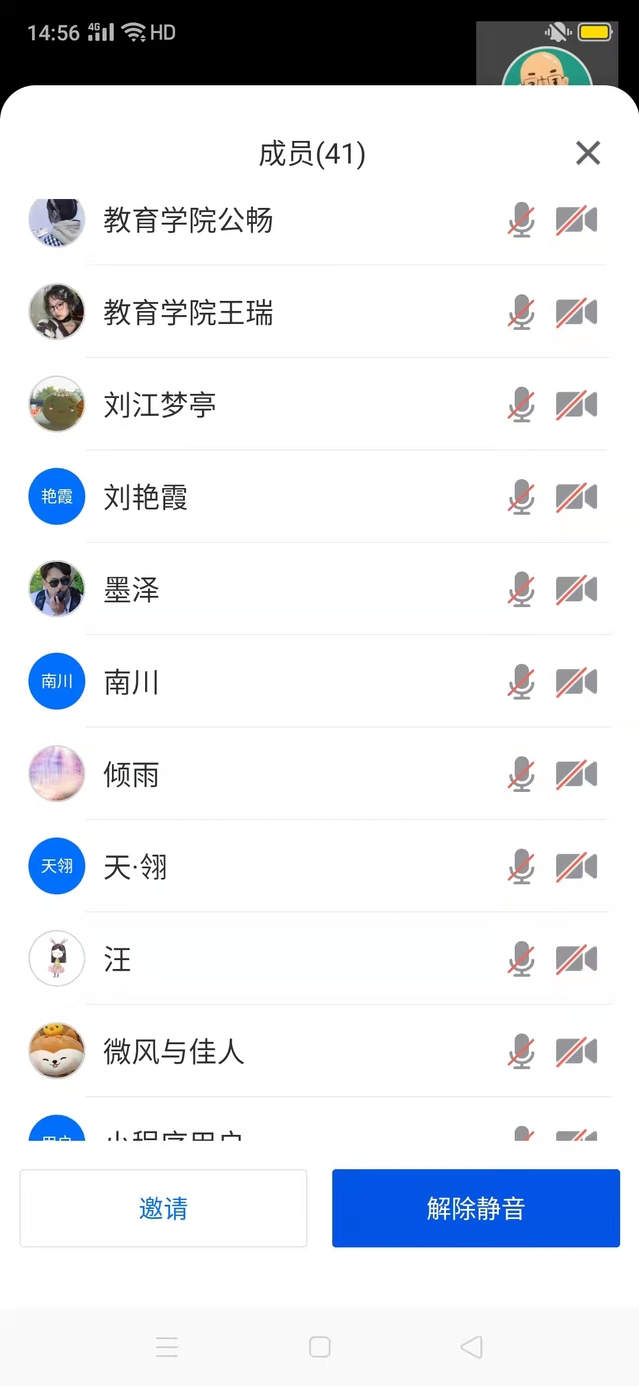The height and width of the screenshot is (1386, 639).
Task: Tap the muted microphone beside 刘艳霞
Action: (x=521, y=497)
